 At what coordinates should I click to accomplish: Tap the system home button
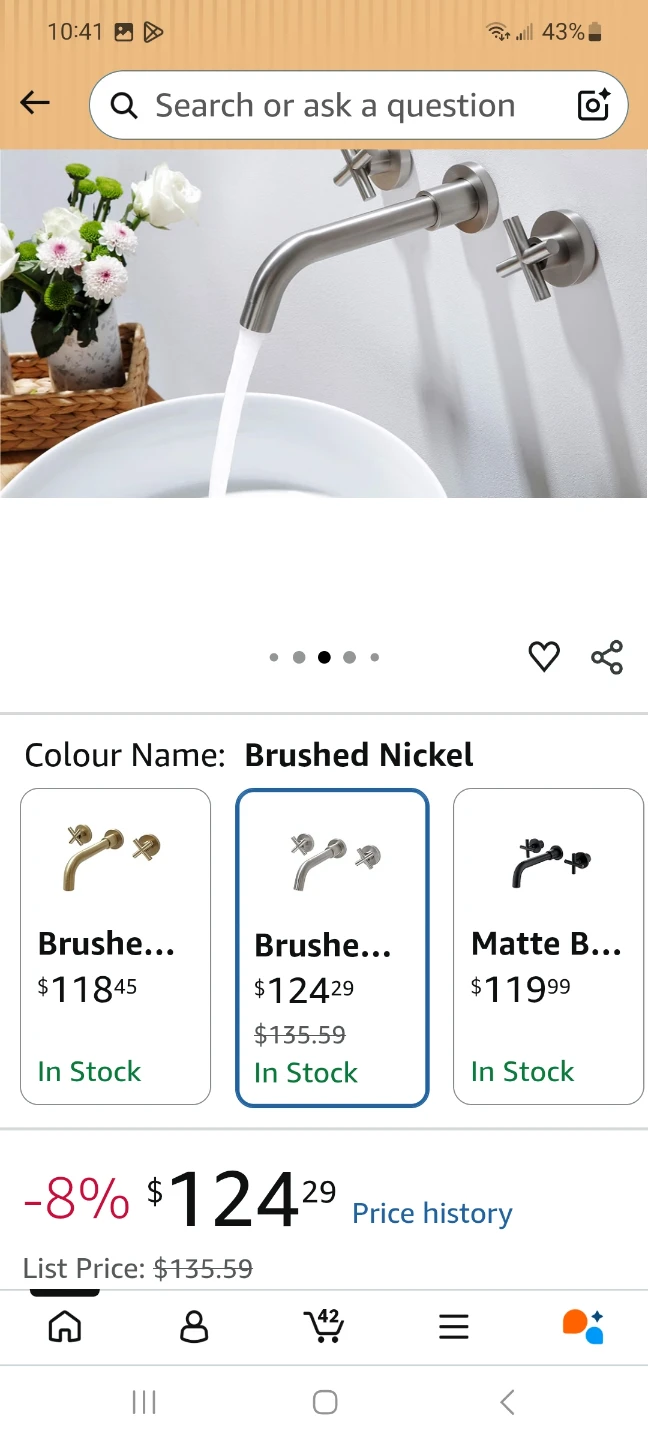point(325,1402)
